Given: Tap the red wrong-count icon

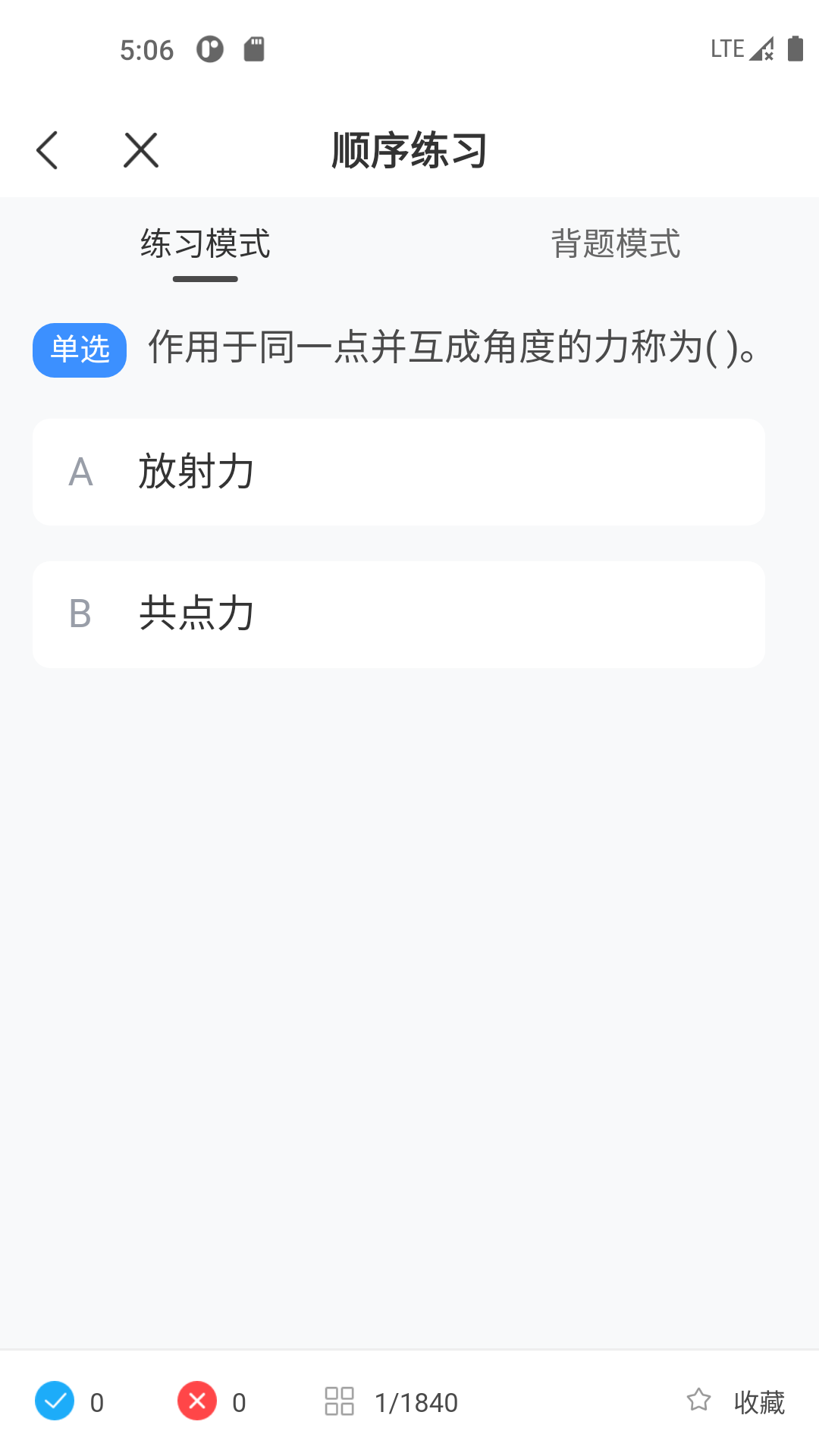Looking at the screenshot, I should tap(196, 1401).
